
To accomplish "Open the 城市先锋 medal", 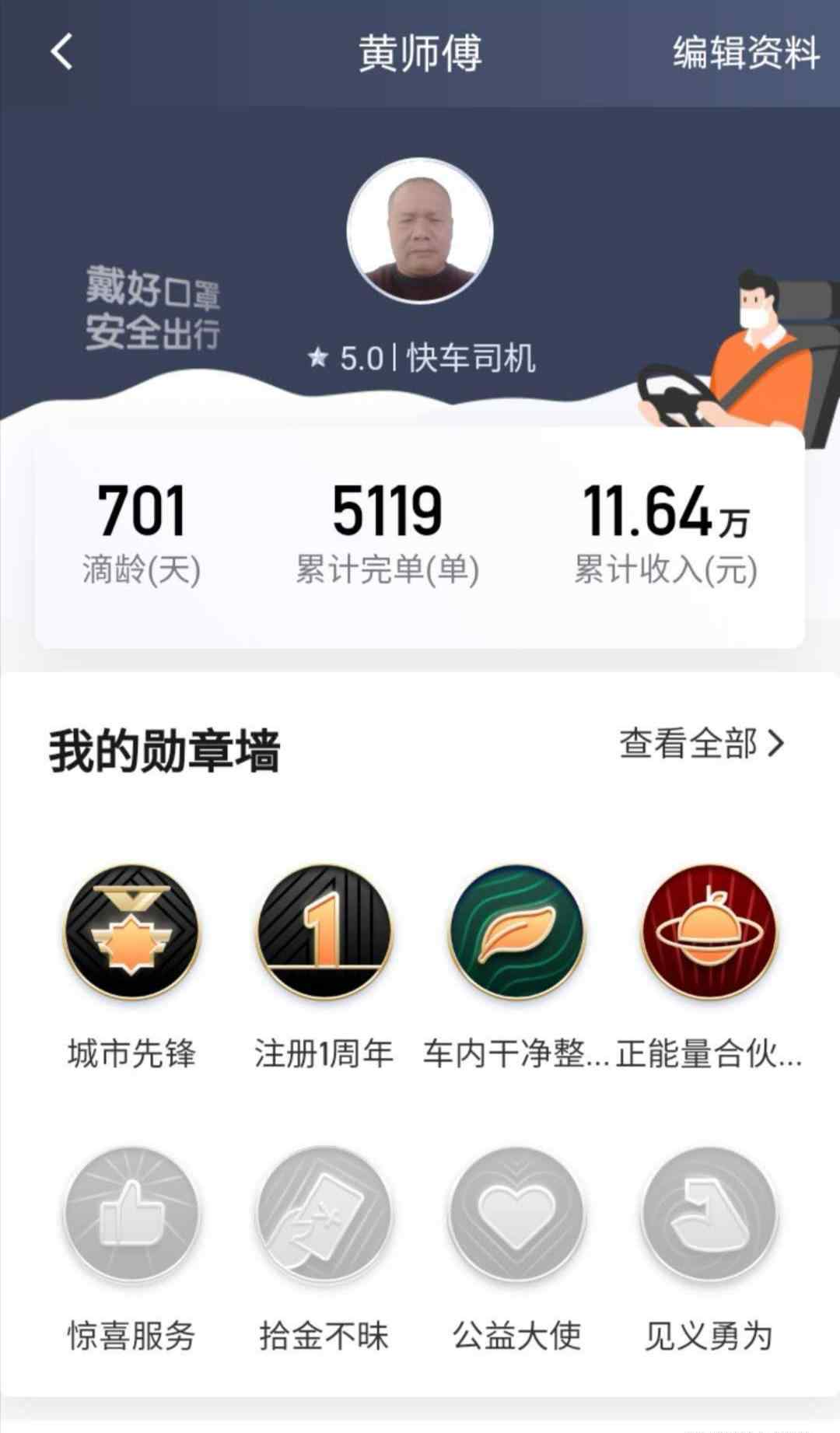I will (x=131, y=931).
